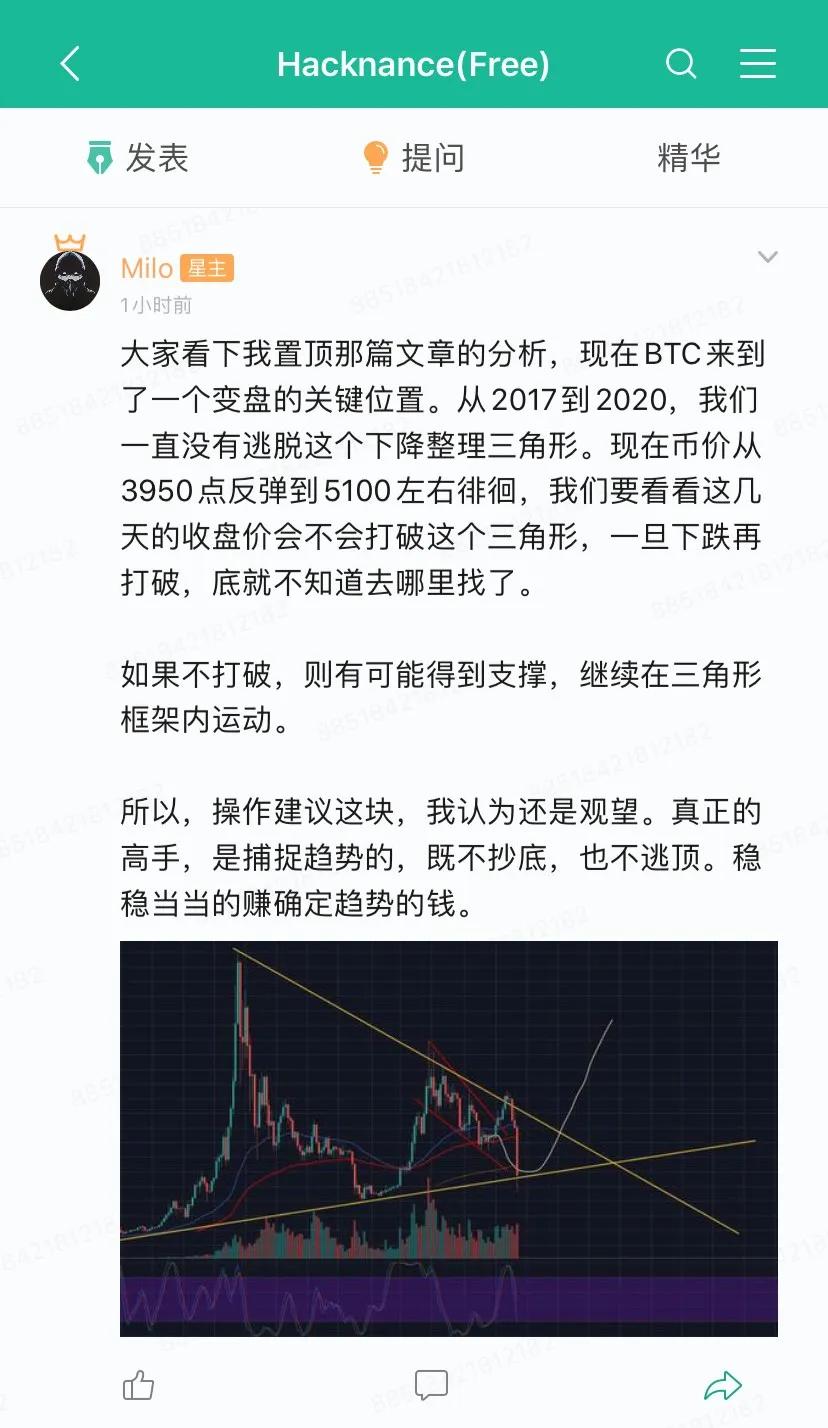Open the hamburger menu
The height and width of the screenshot is (1428, 828).
click(x=757, y=65)
